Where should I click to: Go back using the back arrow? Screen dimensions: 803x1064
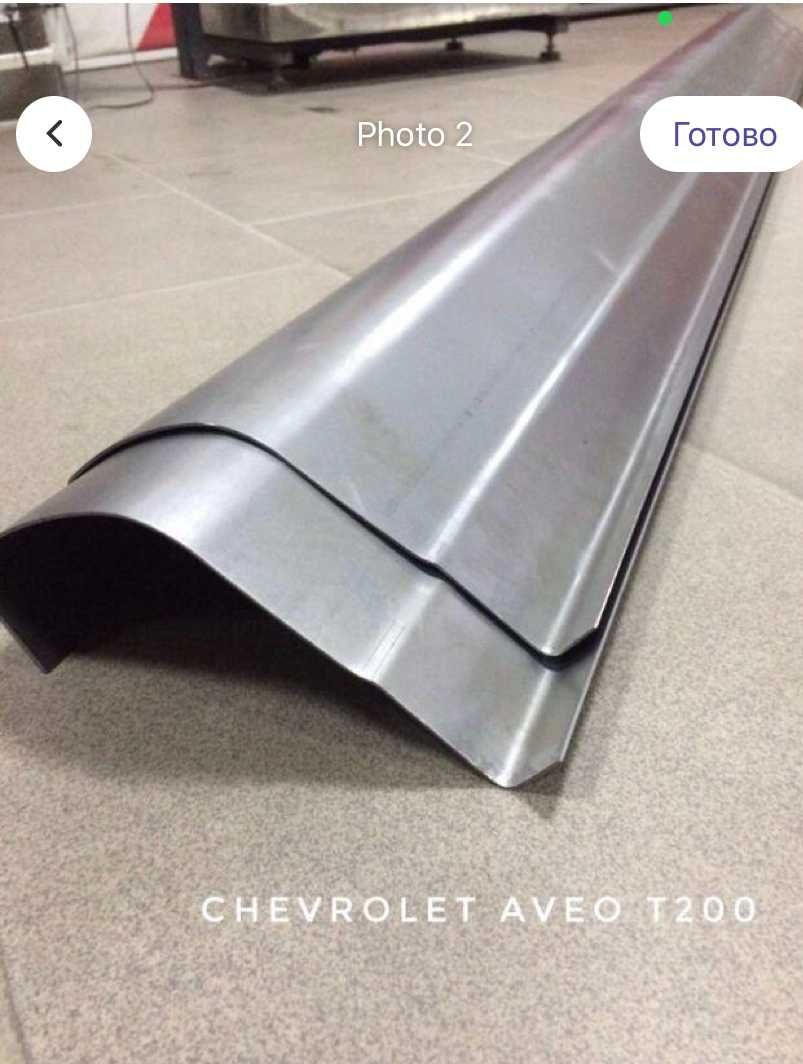tap(54, 134)
